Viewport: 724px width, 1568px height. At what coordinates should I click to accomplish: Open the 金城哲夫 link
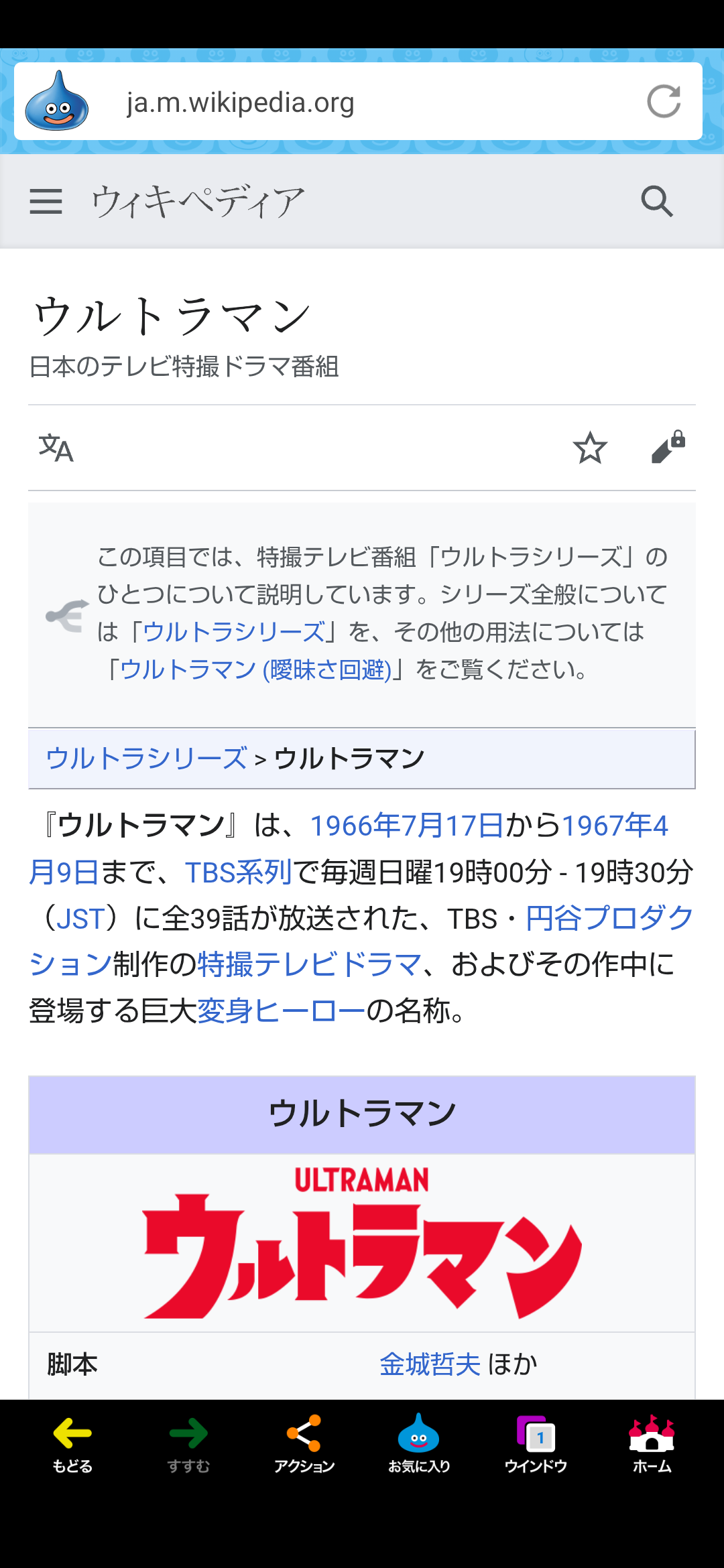(430, 1364)
